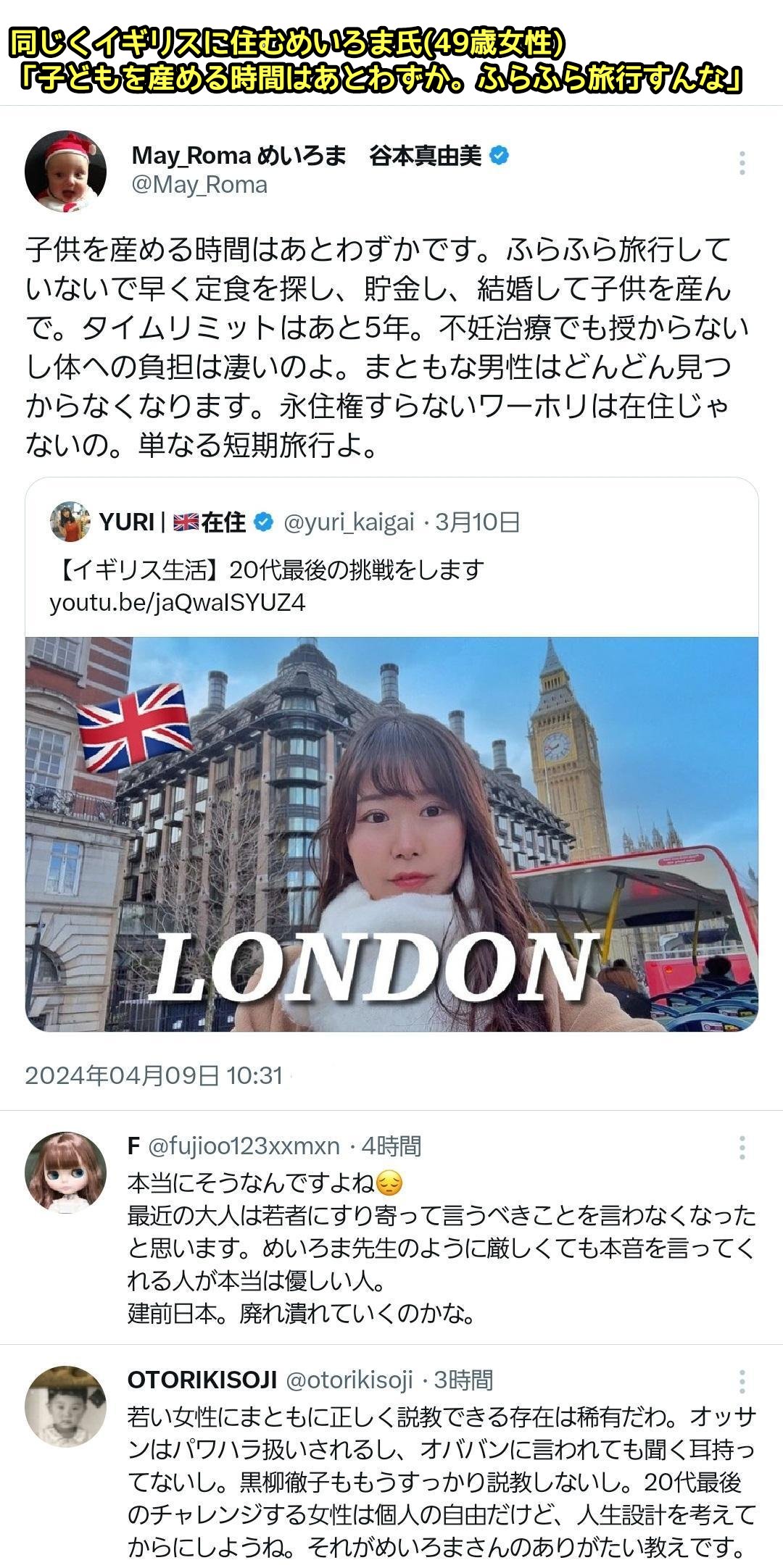This screenshot has width=783, height=1568.
Task: Open overflow menu on OTORIKISOJI's reply
Action: [742, 1382]
